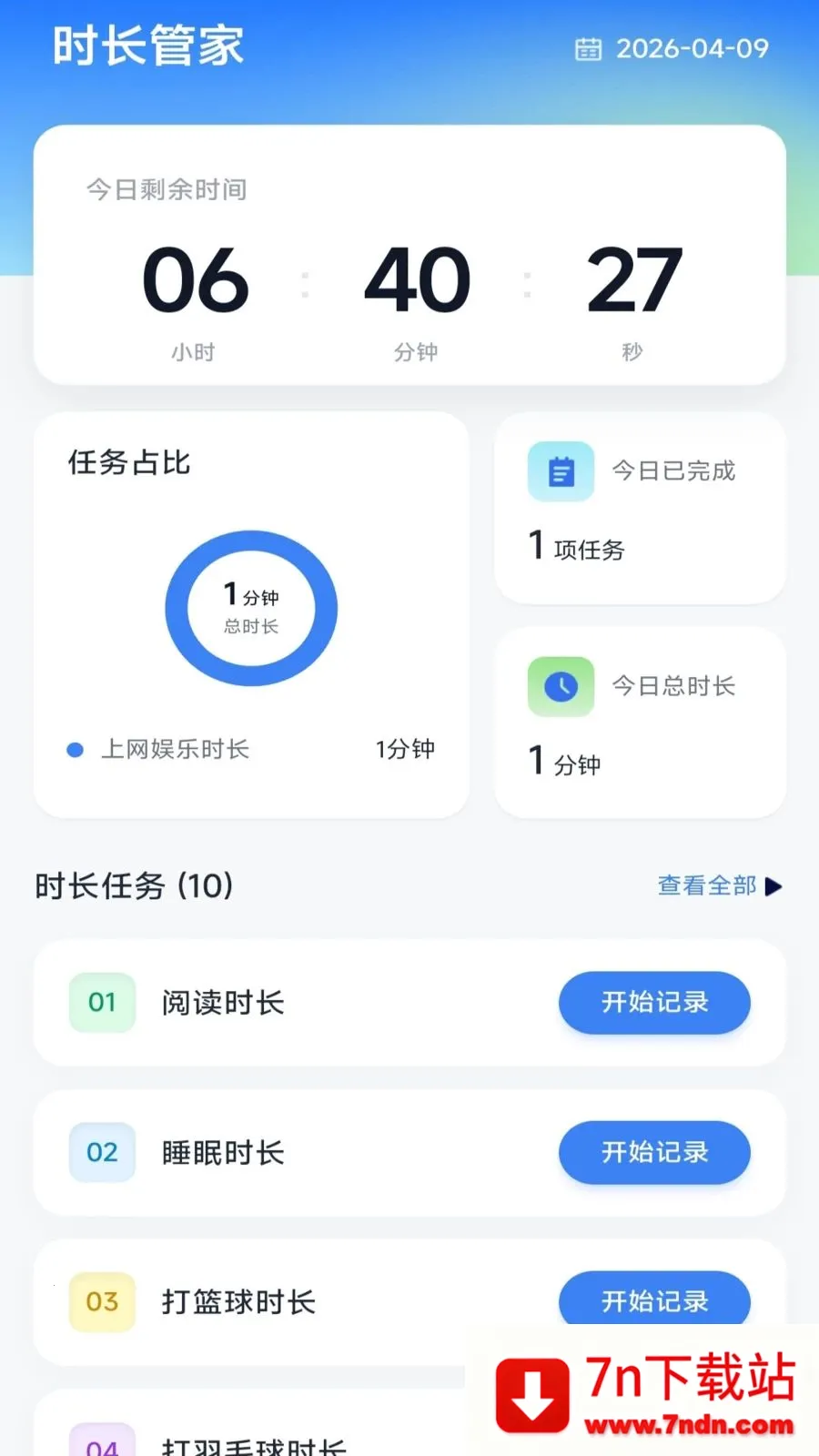Click the 任务占比 panel title

point(128,463)
